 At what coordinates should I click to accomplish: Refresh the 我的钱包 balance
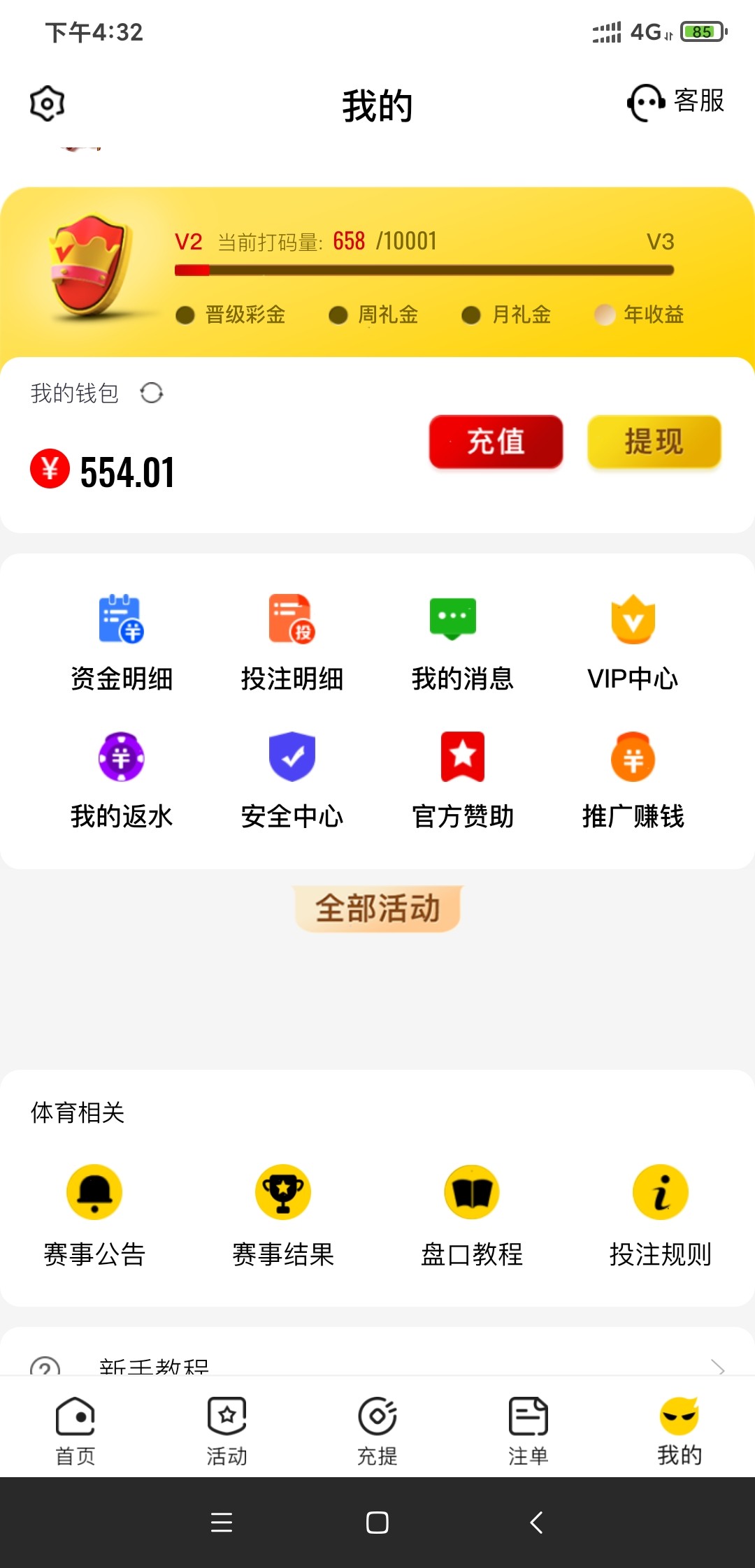coord(152,393)
